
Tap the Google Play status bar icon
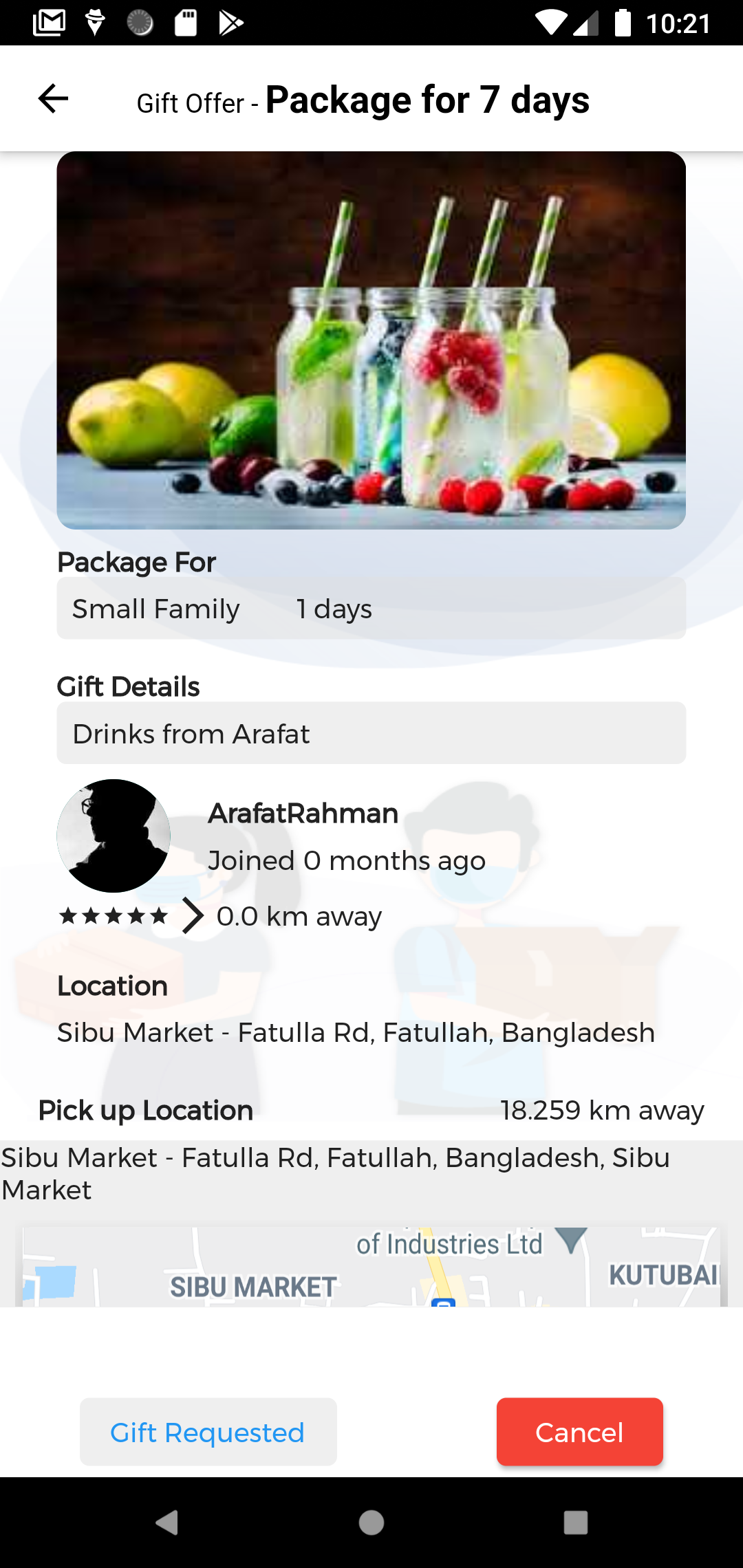pyautogui.click(x=230, y=21)
